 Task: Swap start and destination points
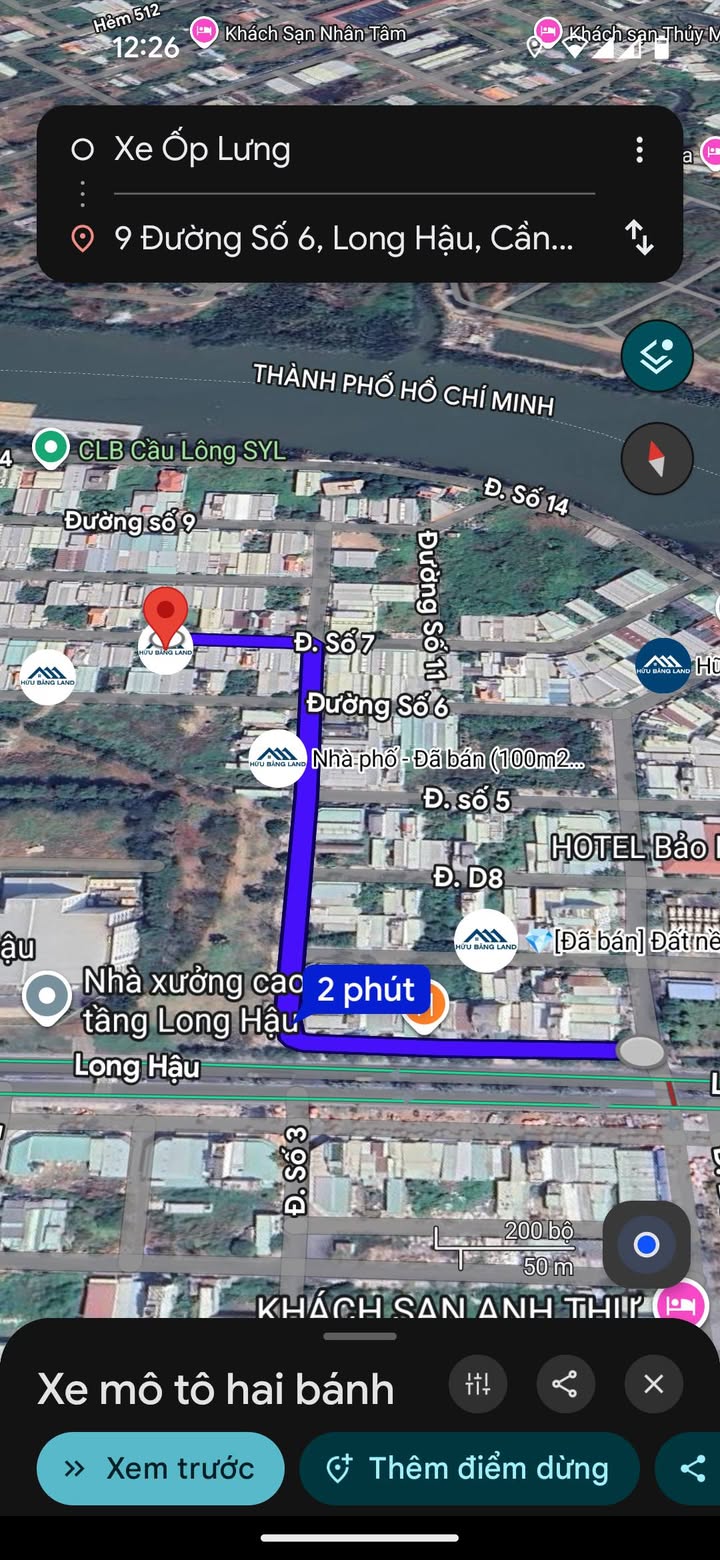(639, 238)
